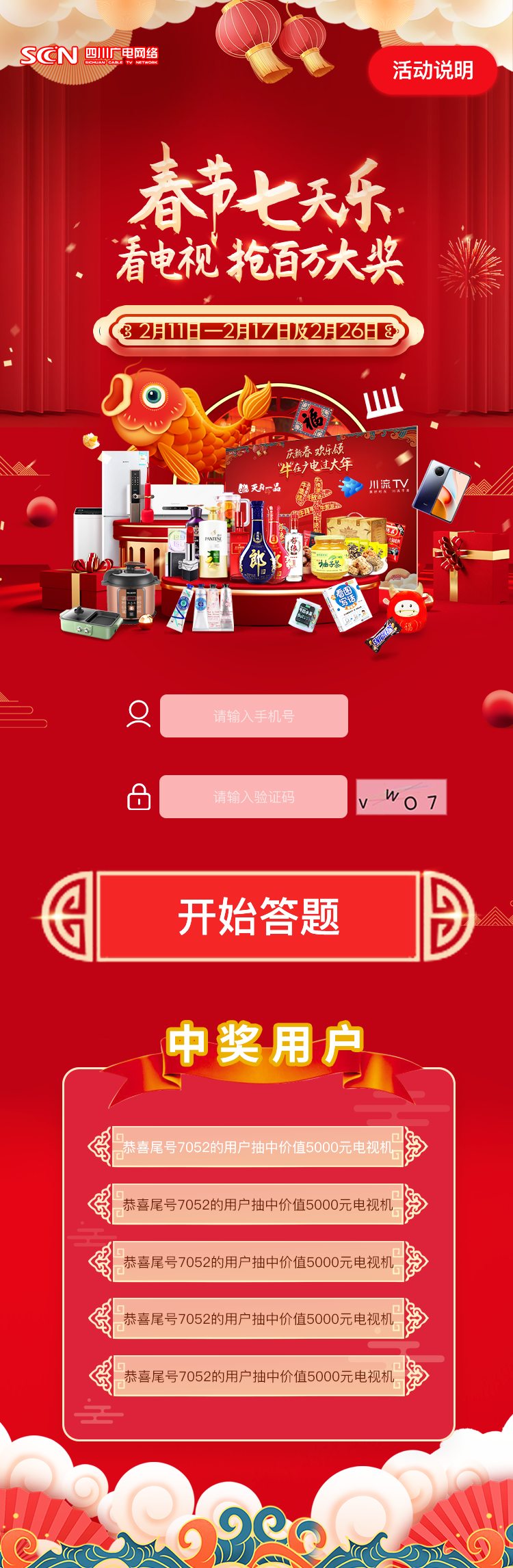The height and width of the screenshot is (1568, 513).
Task: Tap the 开始答题 start quiz button
Action: 259,917
